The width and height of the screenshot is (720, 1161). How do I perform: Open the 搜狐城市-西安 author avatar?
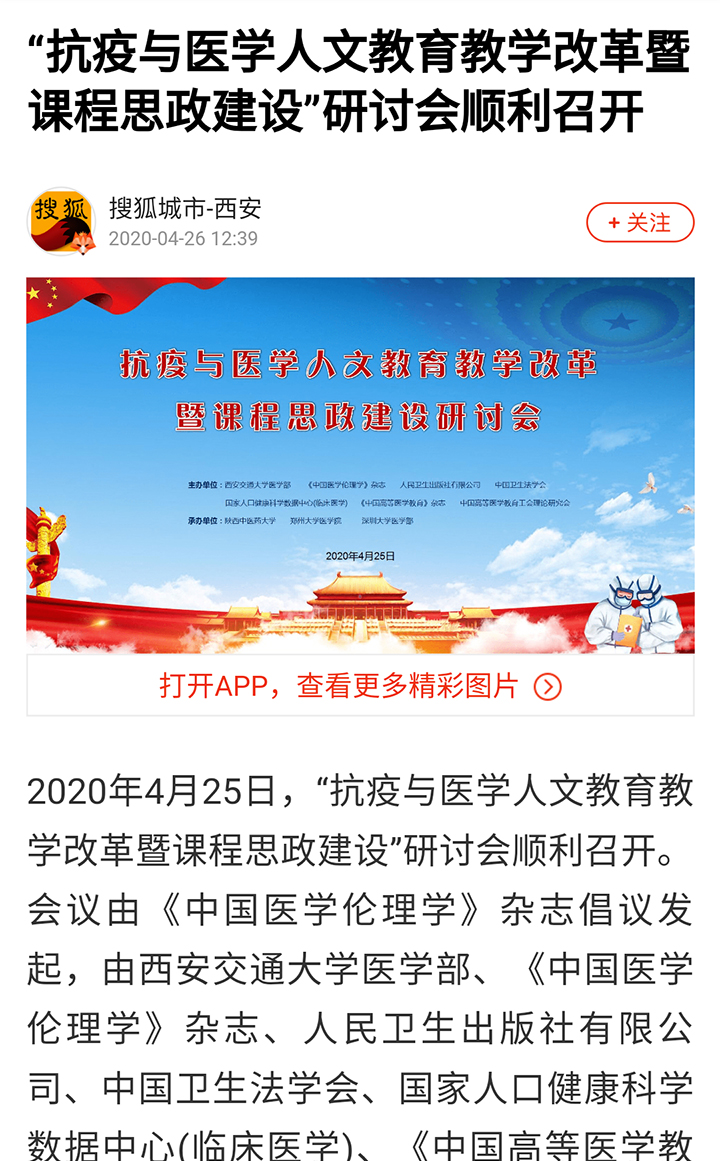62,222
